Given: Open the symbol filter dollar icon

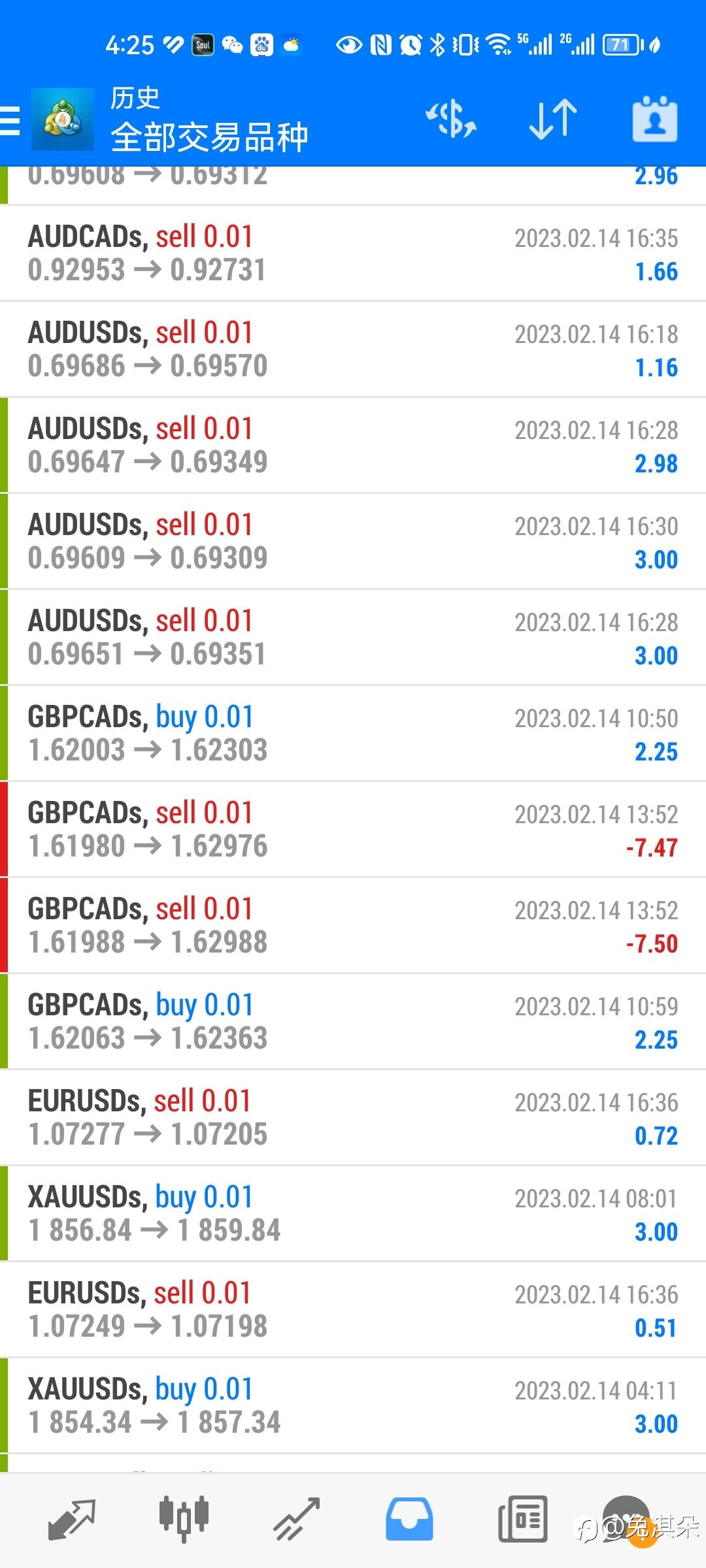Looking at the screenshot, I should click(x=451, y=120).
